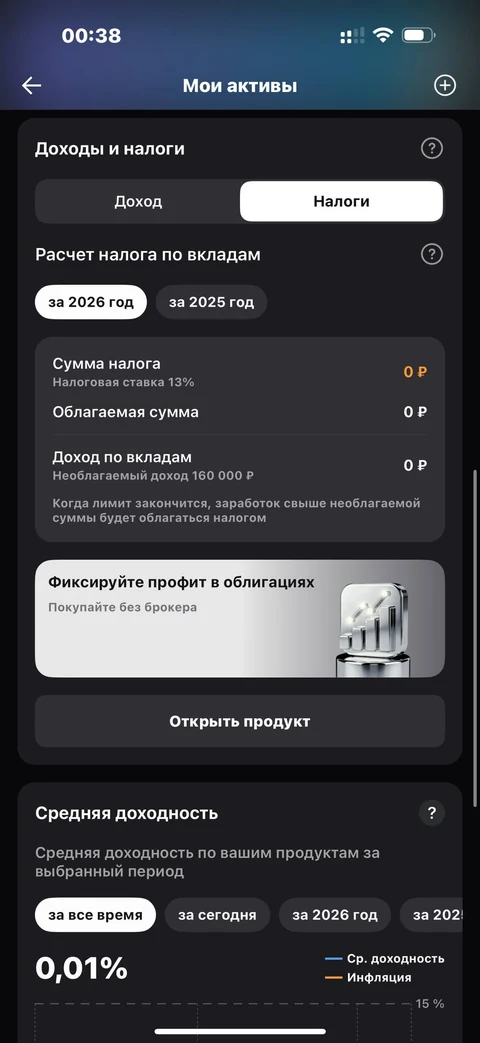480x1043 pixels.
Task: Open help for Средняя доходность
Action: tap(432, 813)
